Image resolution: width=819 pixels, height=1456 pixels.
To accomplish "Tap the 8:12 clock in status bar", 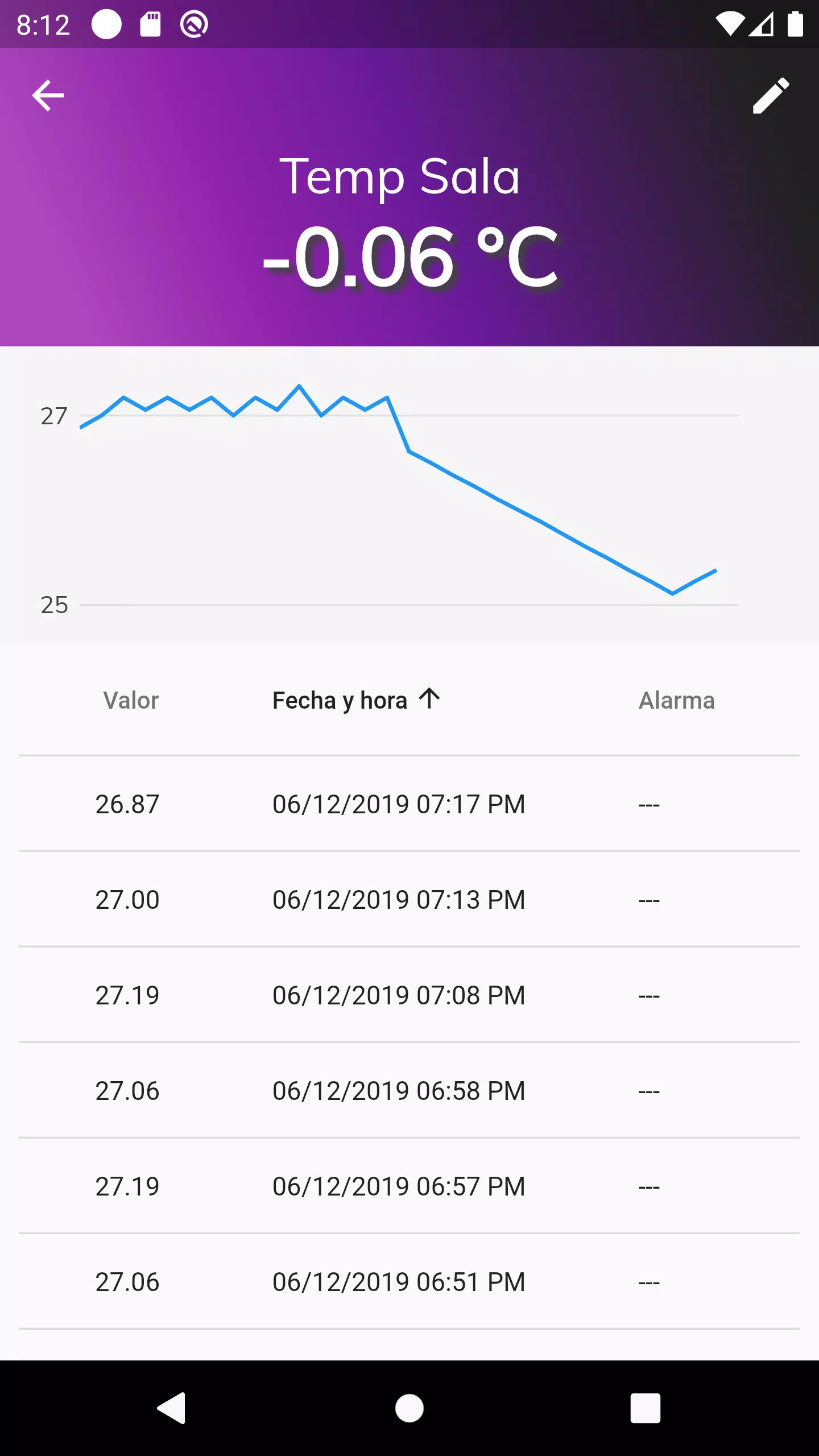I will pyautogui.click(x=43, y=24).
